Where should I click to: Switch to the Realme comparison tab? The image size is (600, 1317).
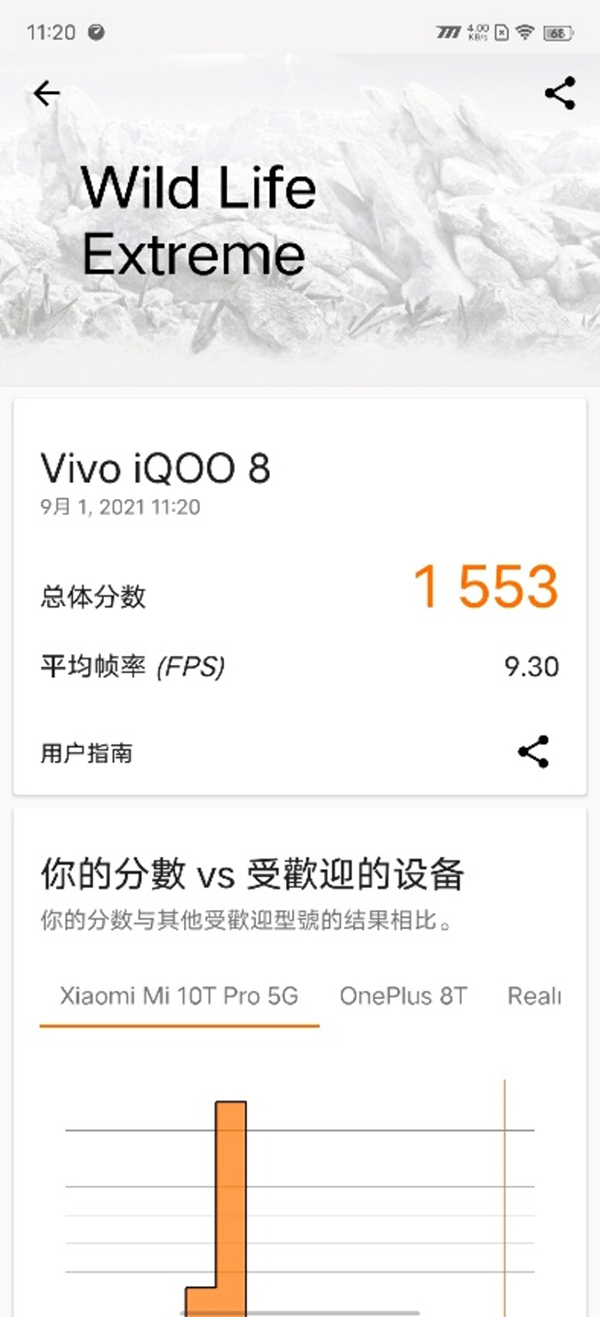tap(535, 996)
